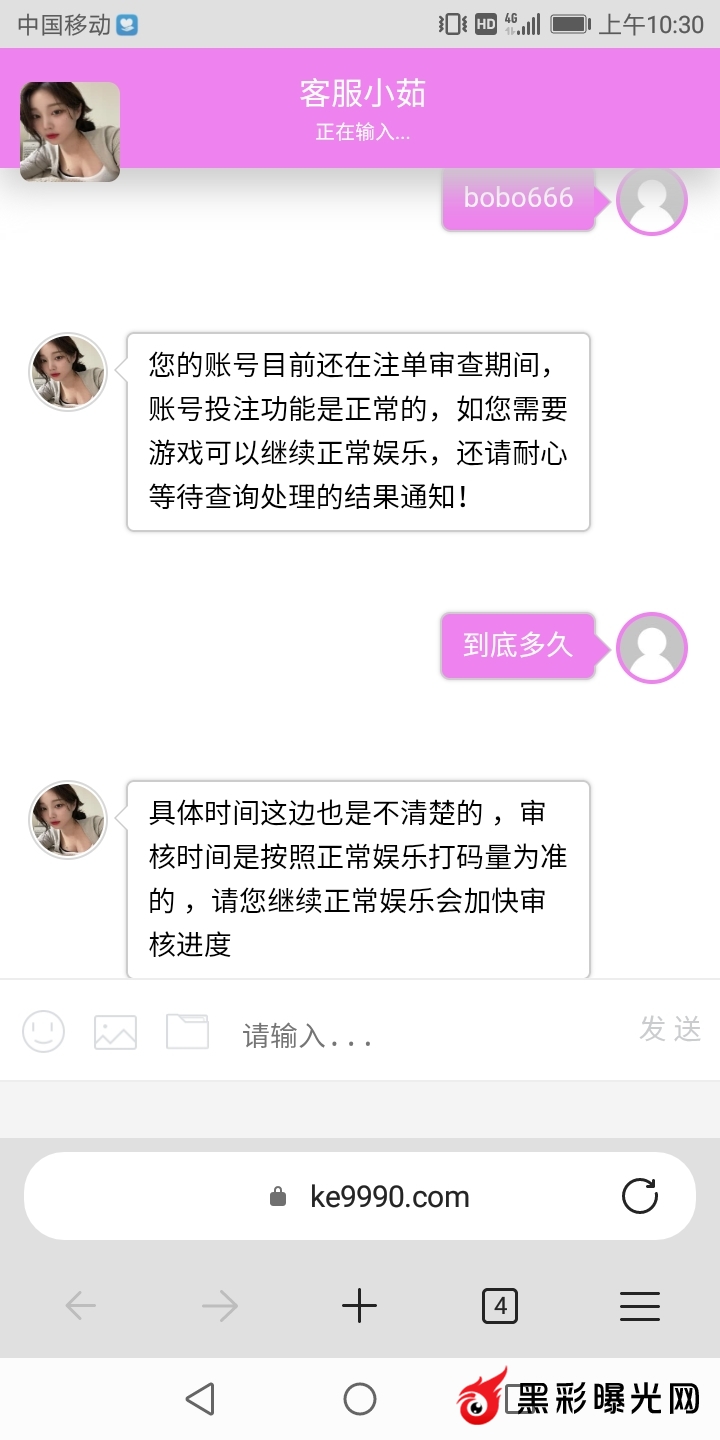Reload the ke9990.com page
720x1440 pixels.
(640, 1196)
